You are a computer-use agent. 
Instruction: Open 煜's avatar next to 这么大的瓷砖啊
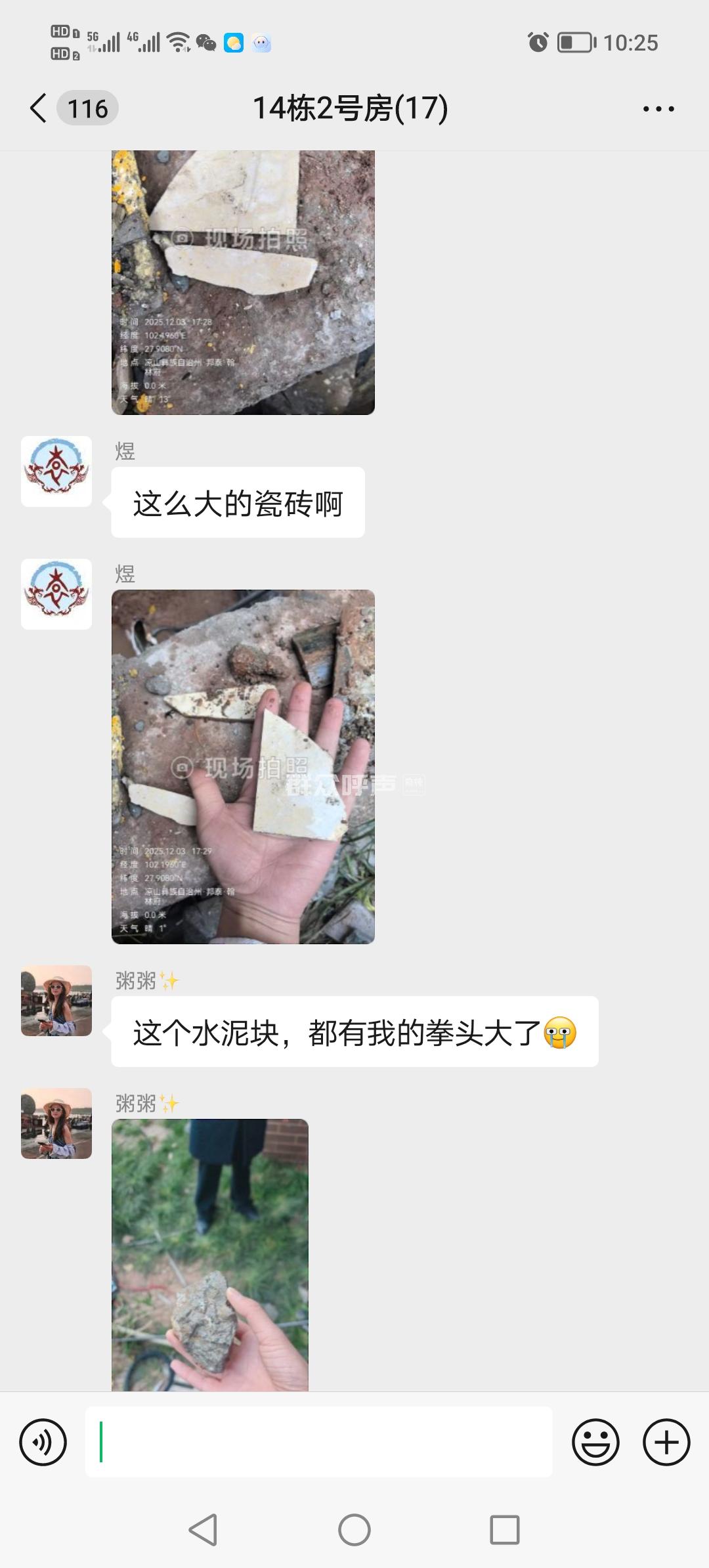click(x=56, y=471)
